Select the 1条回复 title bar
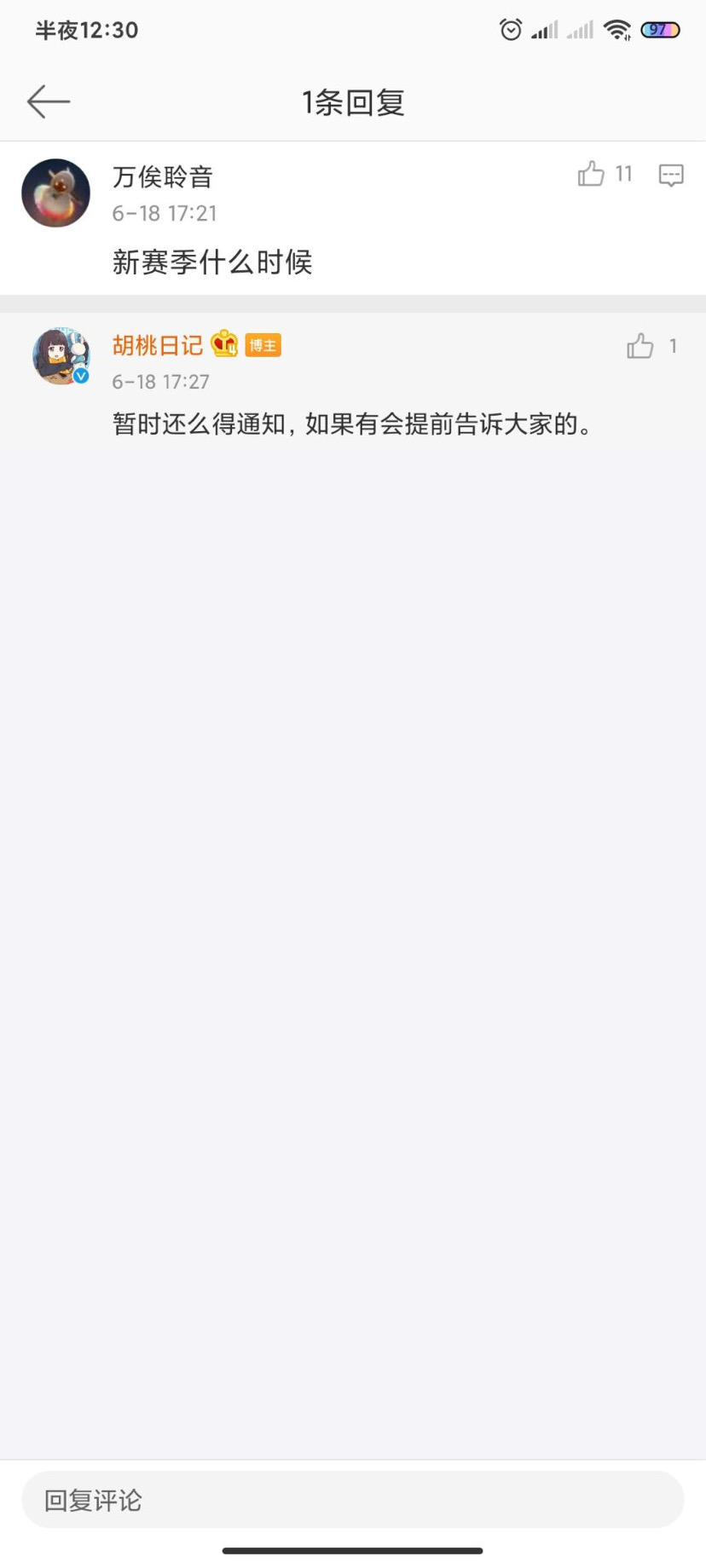Viewport: 706px width, 1568px height. [x=353, y=101]
